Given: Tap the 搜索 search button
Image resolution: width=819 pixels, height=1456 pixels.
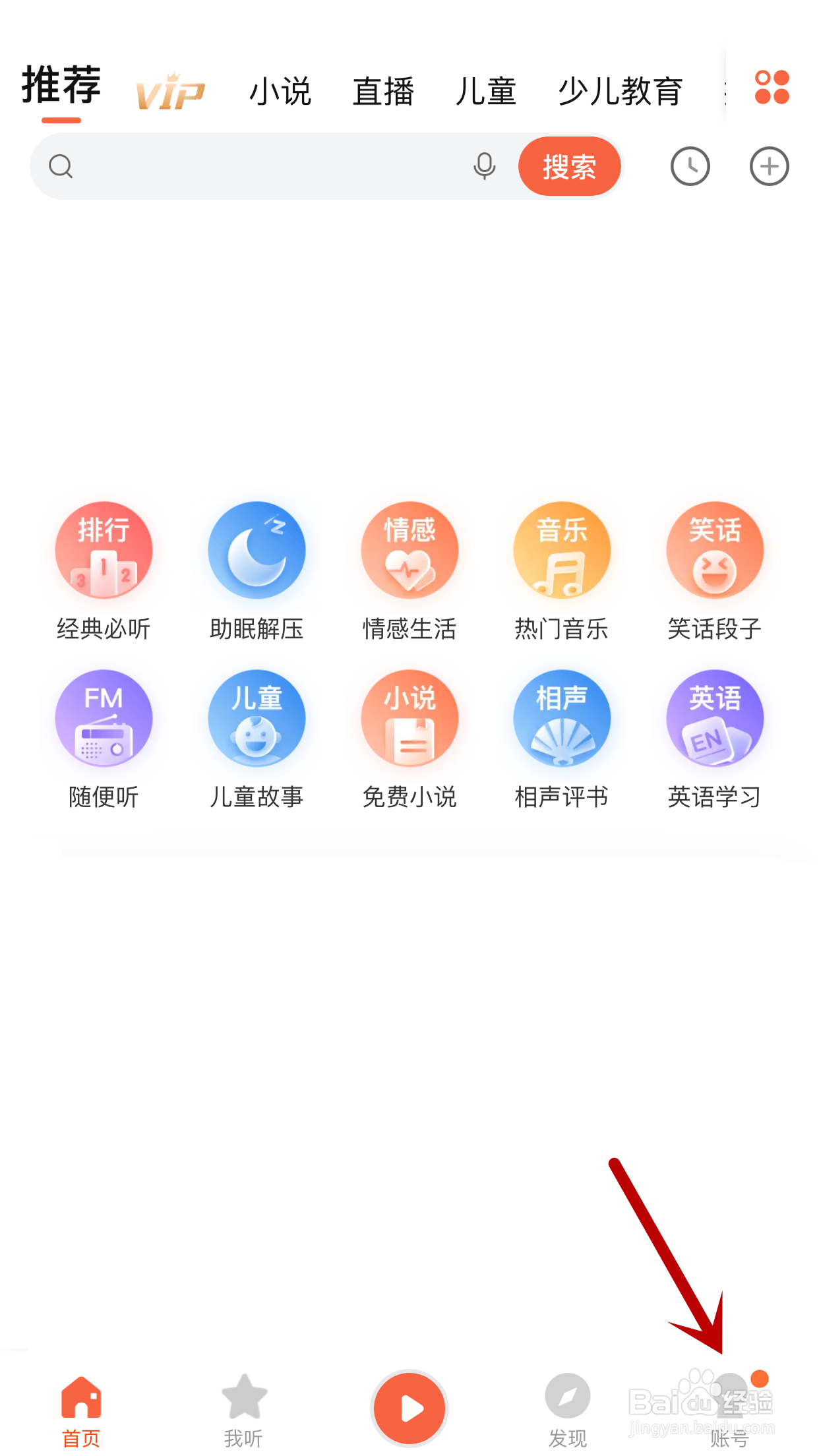Looking at the screenshot, I should 569,166.
